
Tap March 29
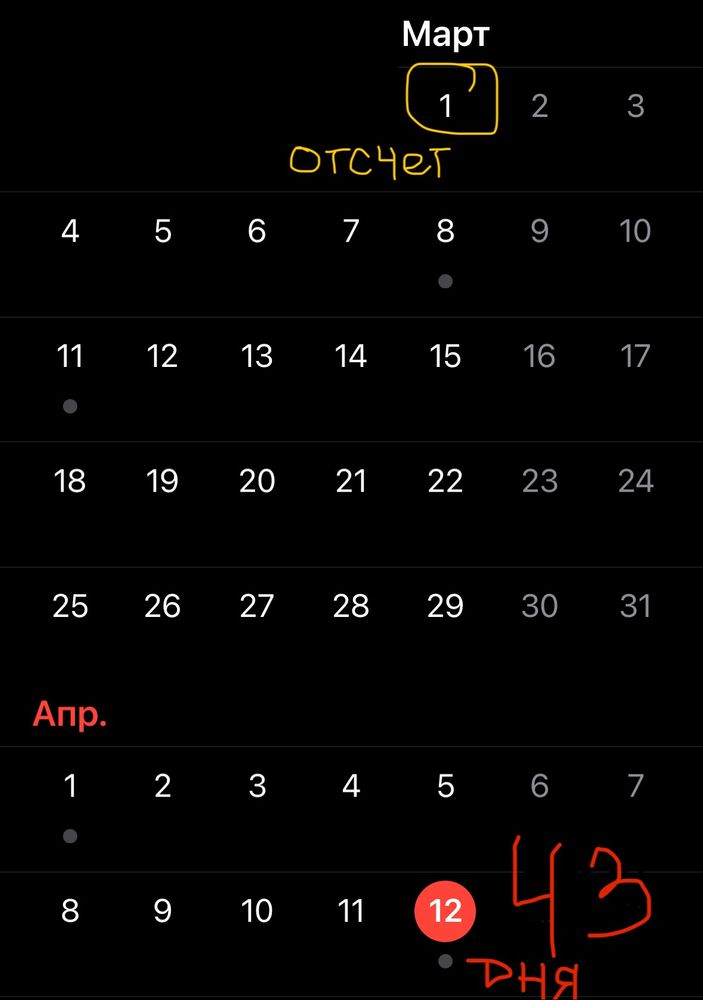click(x=445, y=606)
